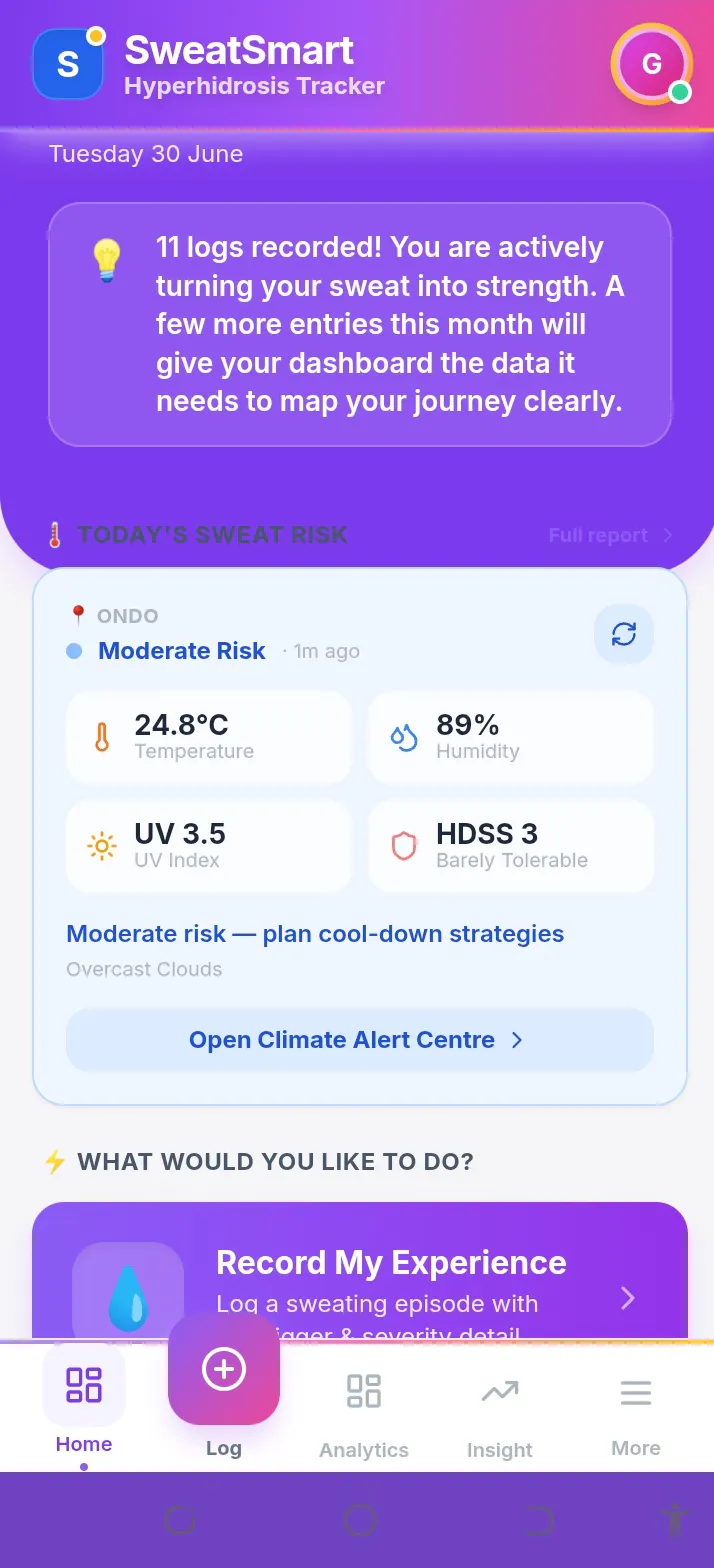Refresh the sweat risk weather data

click(624, 634)
